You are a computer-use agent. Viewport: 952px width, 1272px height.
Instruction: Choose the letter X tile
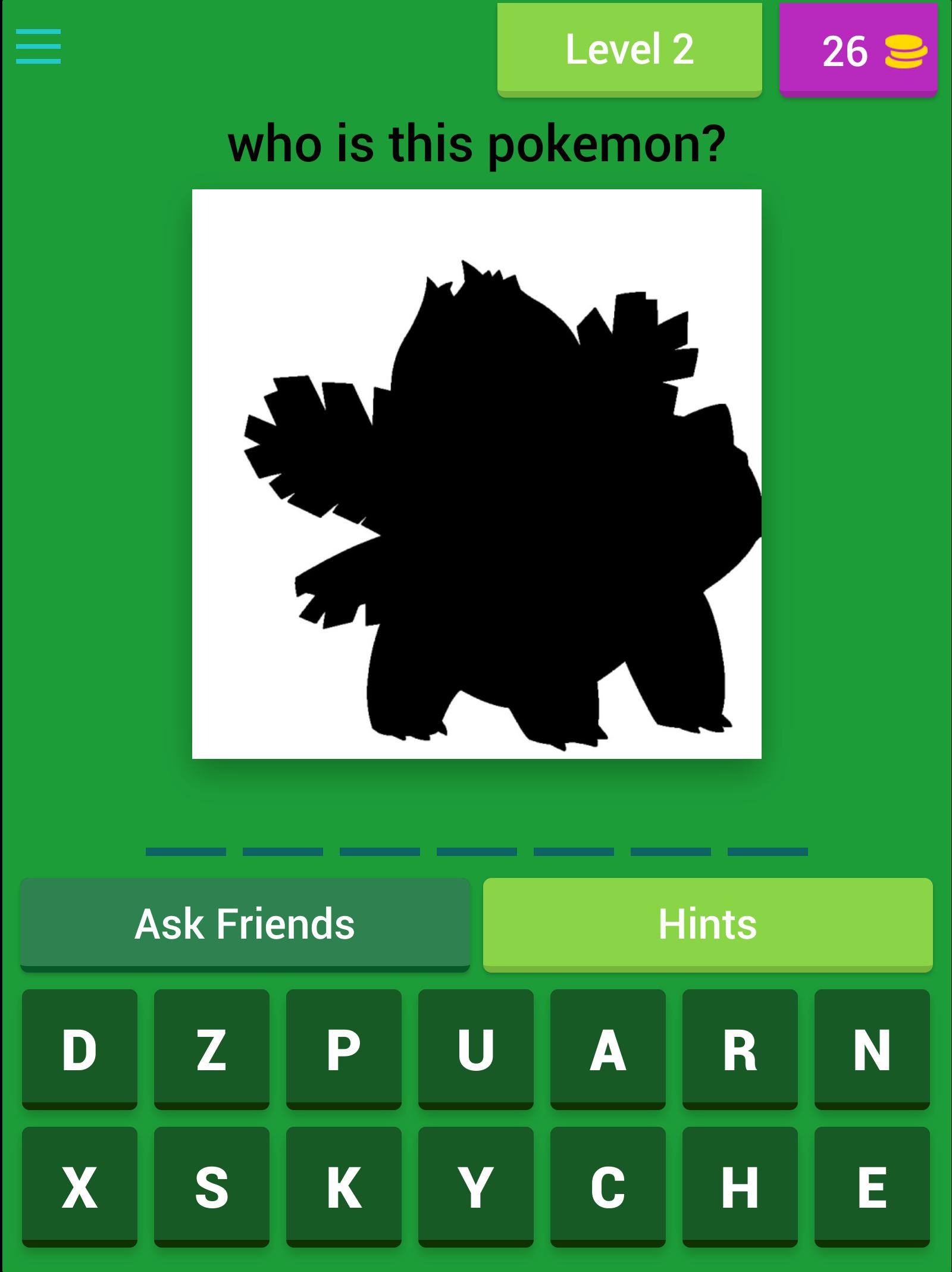80,1186
